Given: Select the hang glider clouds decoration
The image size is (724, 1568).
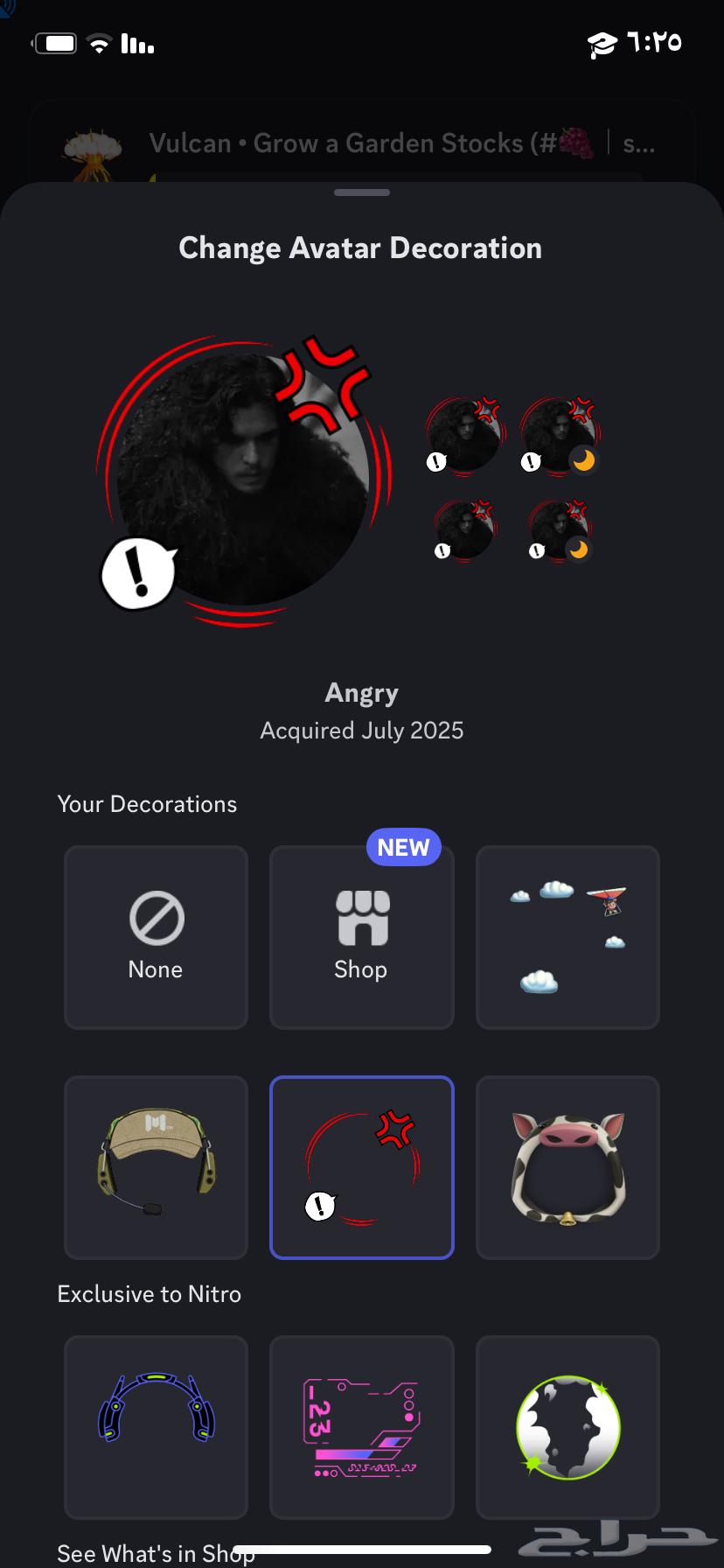Looking at the screenshot, I should [567, 936].
